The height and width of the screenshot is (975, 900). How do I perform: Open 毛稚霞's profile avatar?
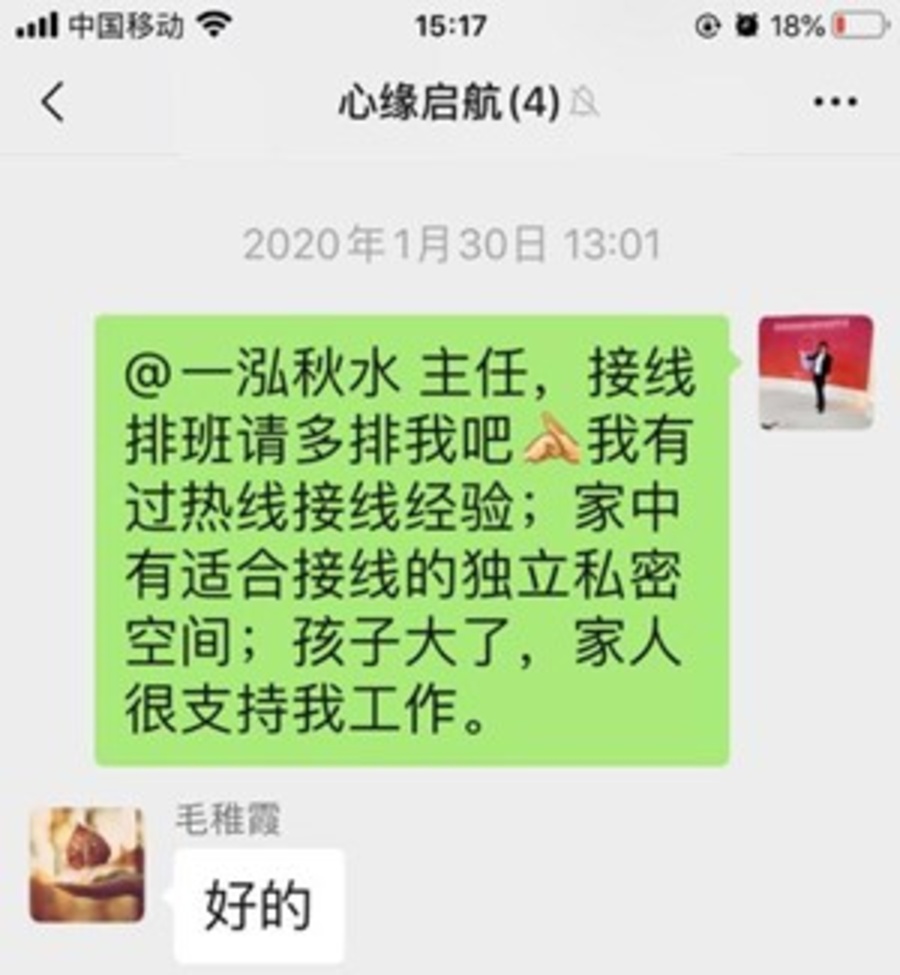coord(87,863)
